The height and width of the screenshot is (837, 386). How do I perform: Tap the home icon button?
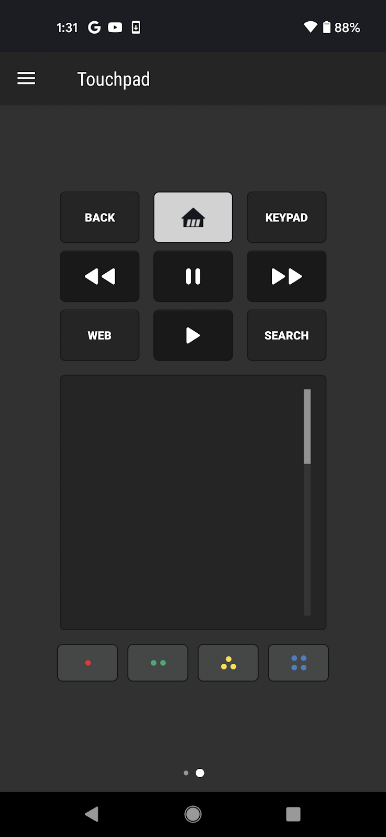click(x=193, y=217)
